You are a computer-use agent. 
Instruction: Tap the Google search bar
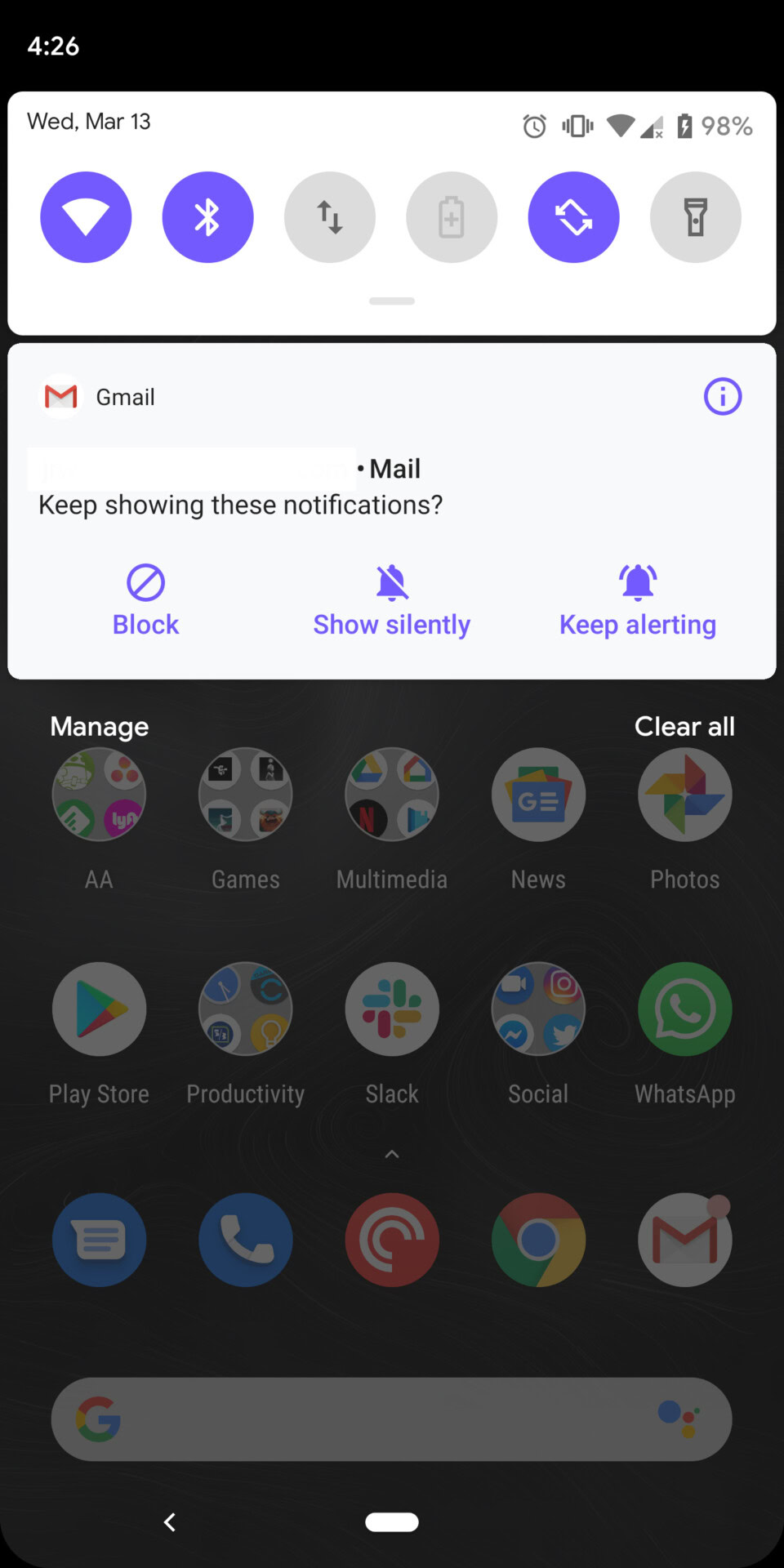click(x=392, y=1419)
